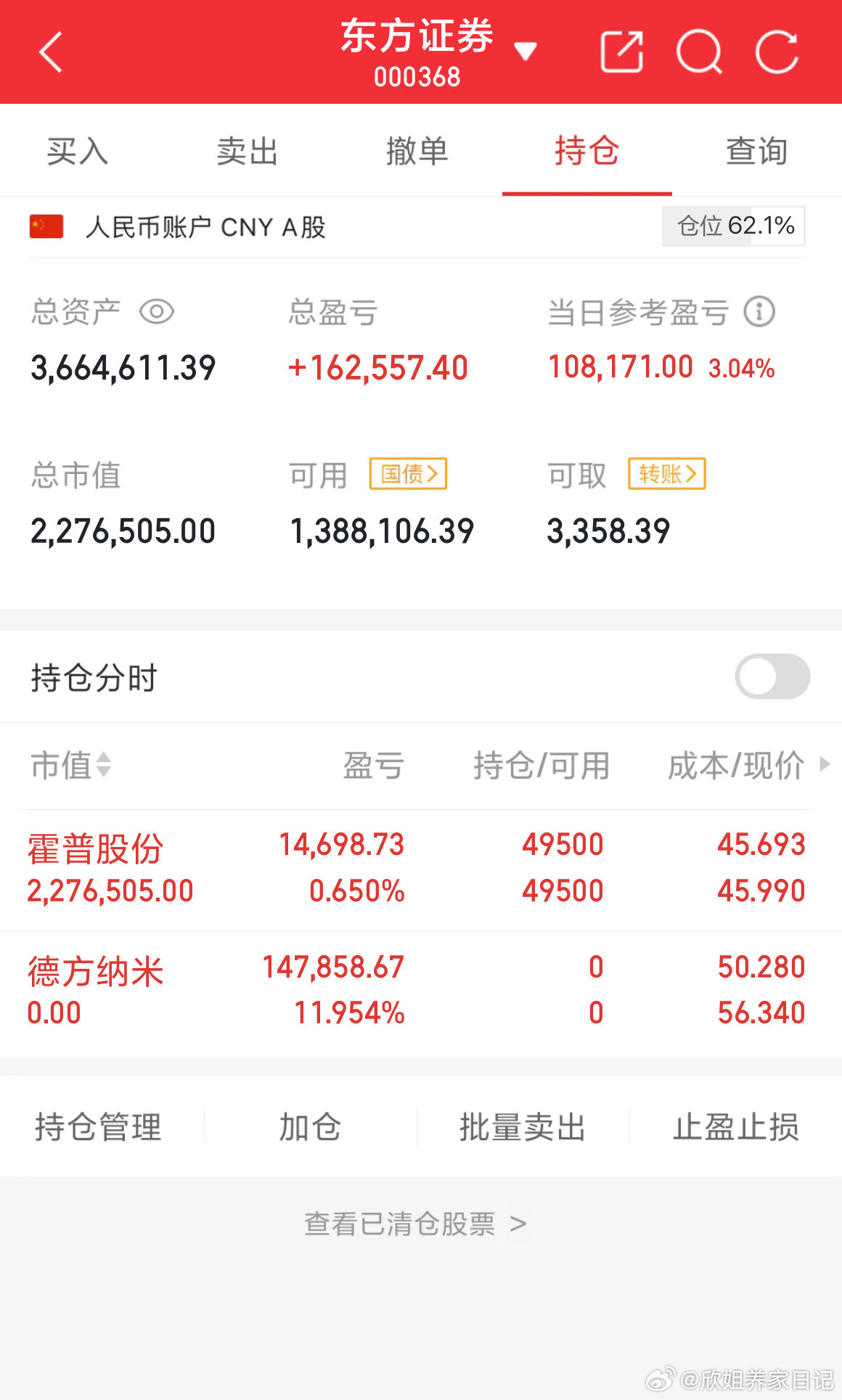
Task: Open 国债 shortcut next to 可用
Action: pyautogui.click(x=408, y=473)
